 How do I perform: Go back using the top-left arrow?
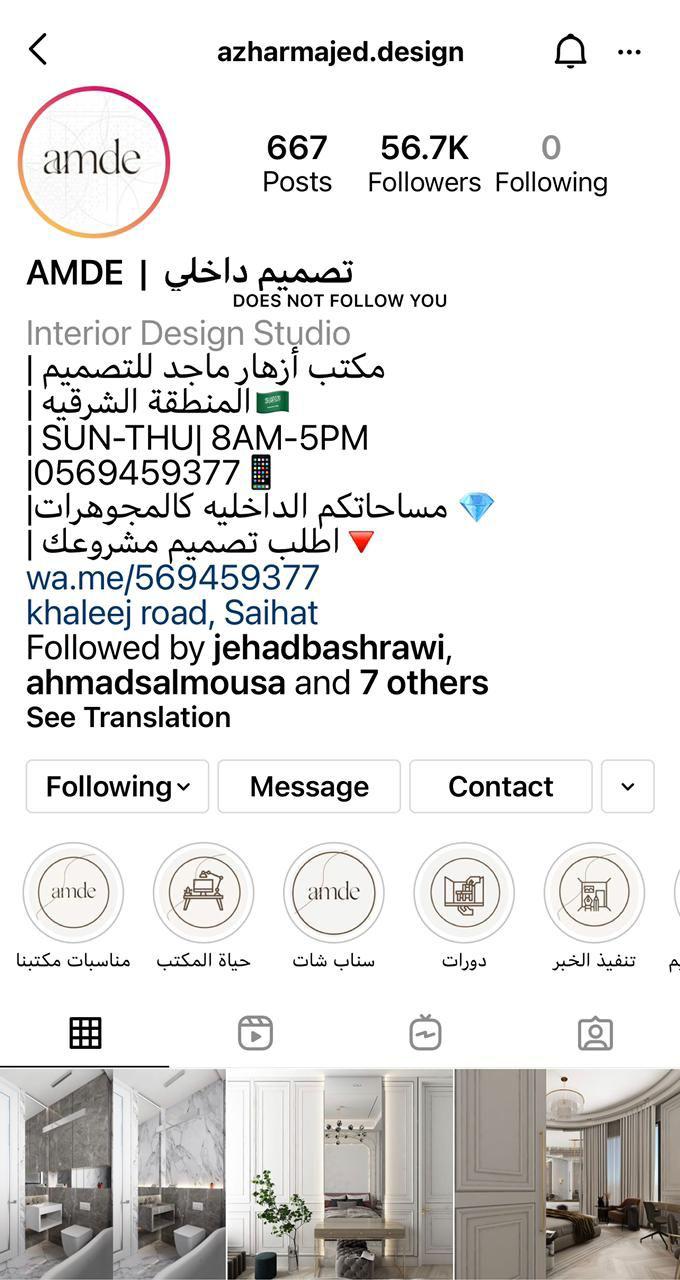point(38,49)
